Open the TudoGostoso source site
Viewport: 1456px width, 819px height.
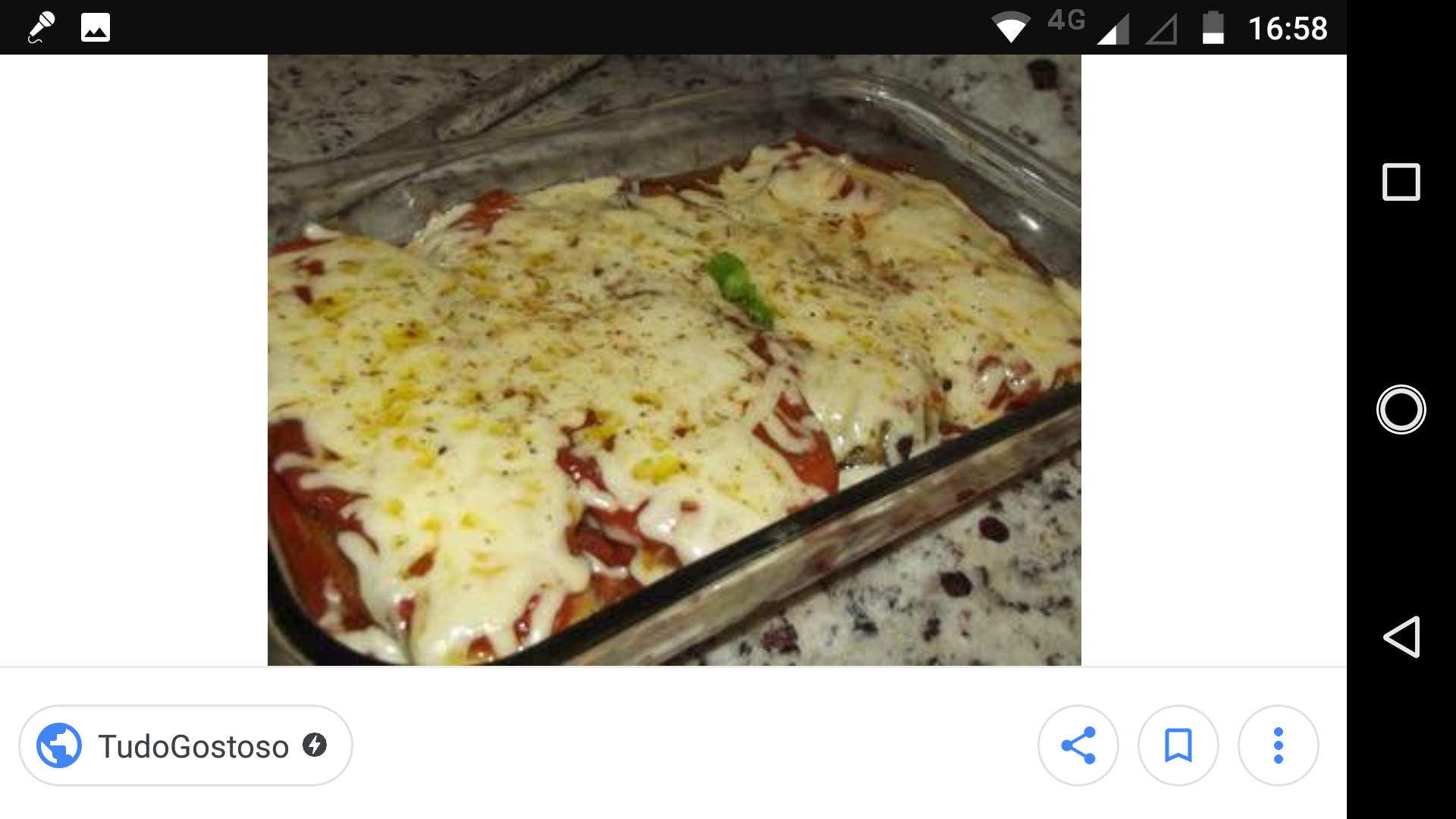pos(186,746)
